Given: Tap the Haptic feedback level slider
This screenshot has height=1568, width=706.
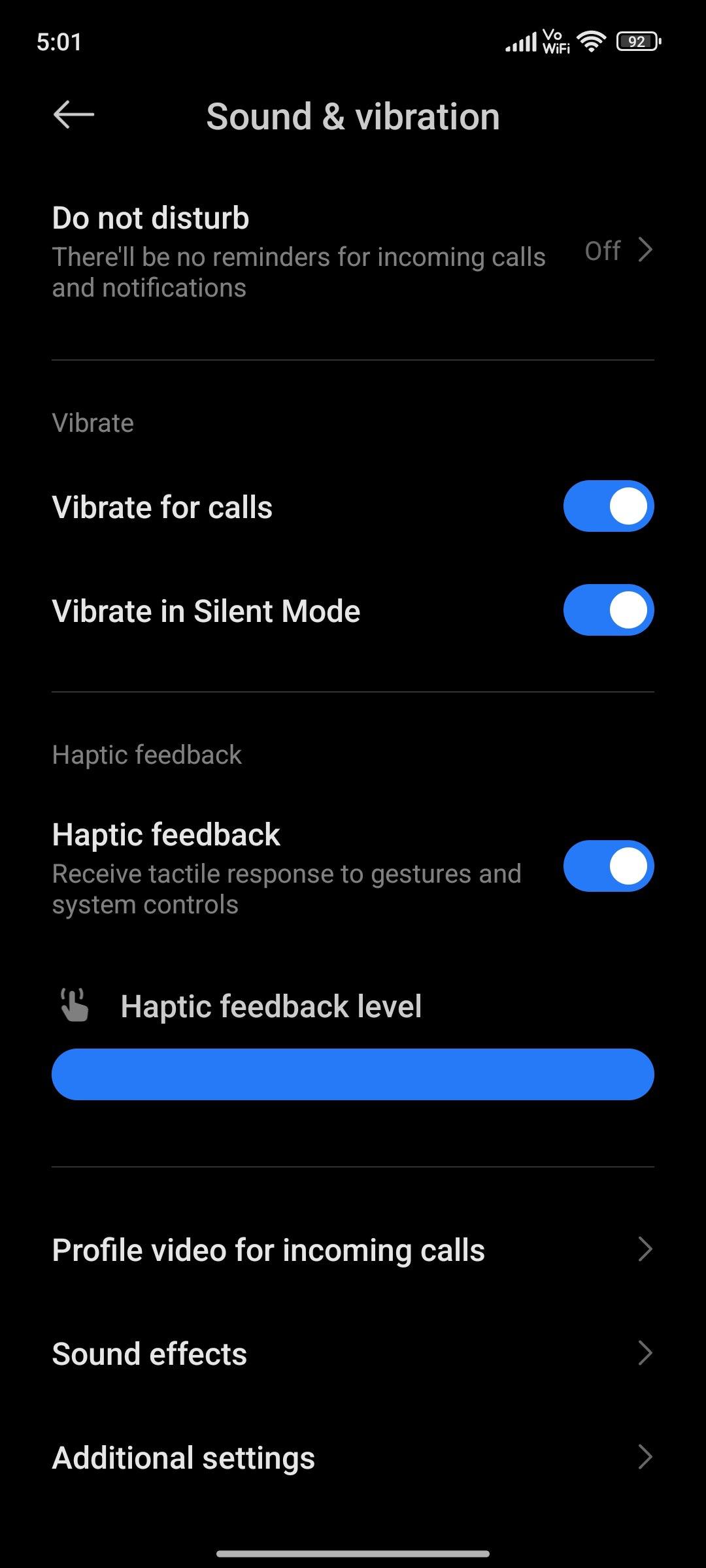Looking at the screenshot, I should pos(353,1075).
